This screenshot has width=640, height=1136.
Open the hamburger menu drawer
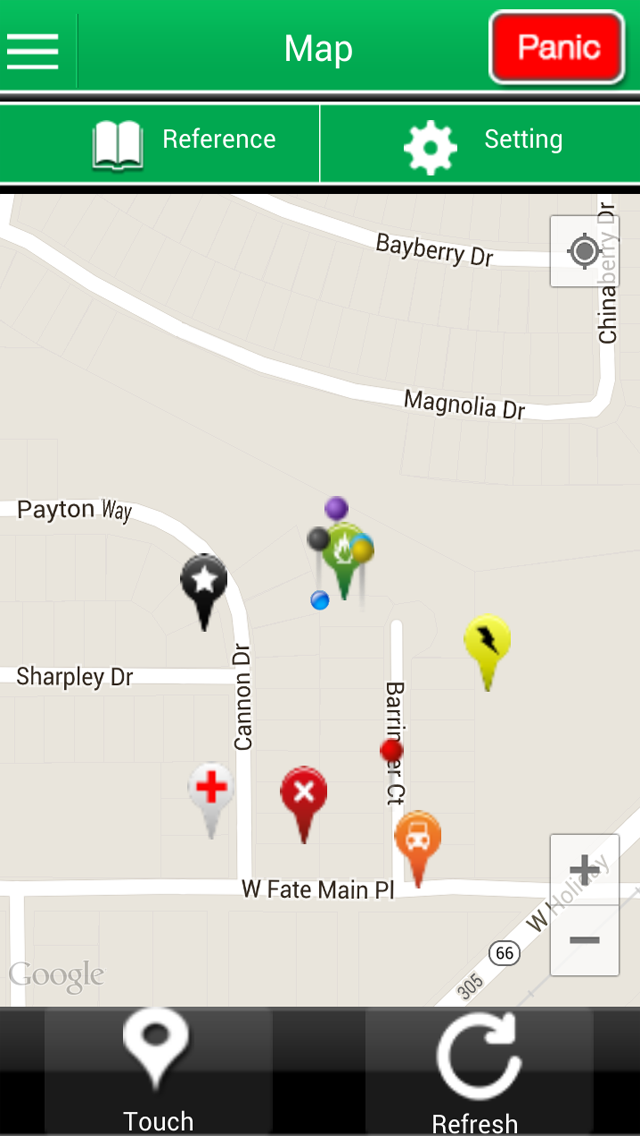pos(33,49)
